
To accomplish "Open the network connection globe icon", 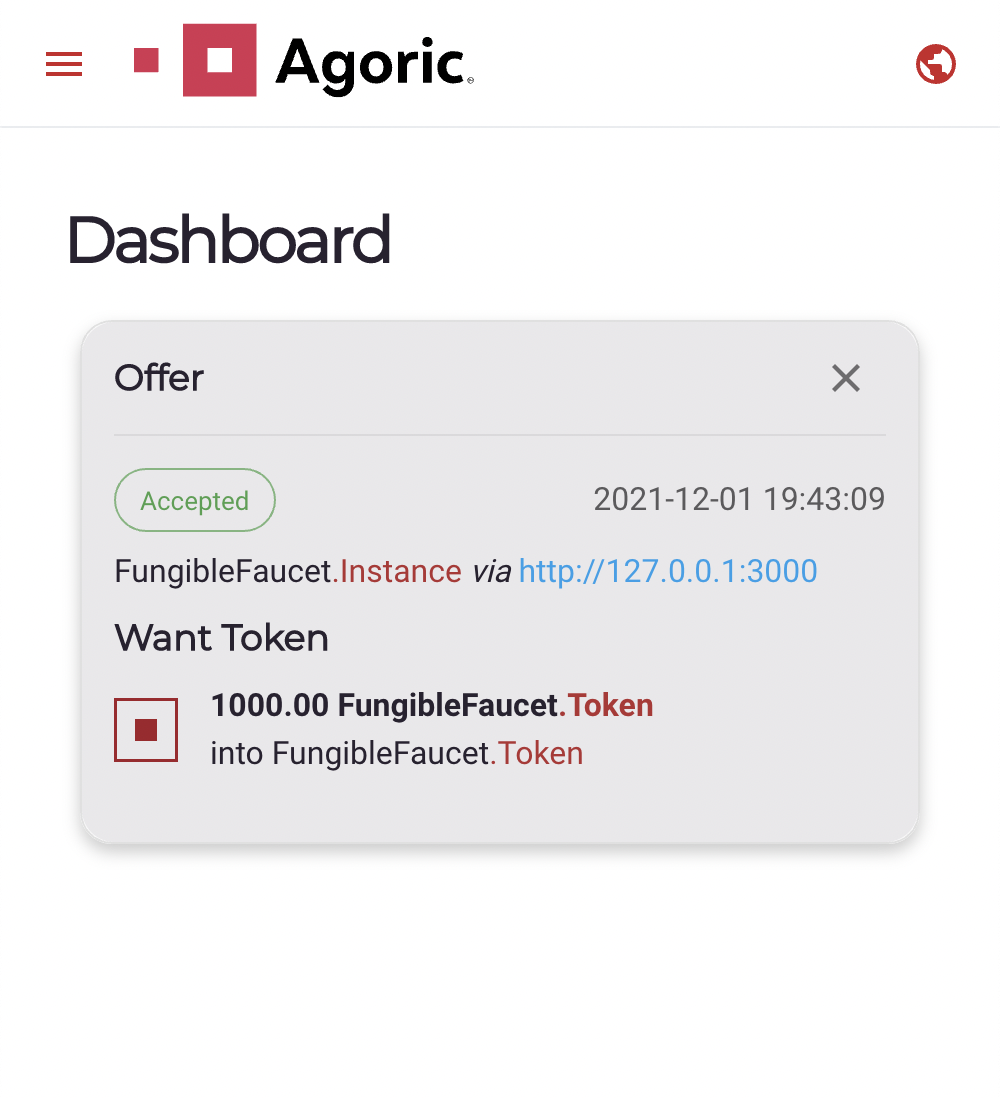I will click(x=935, y=63).
